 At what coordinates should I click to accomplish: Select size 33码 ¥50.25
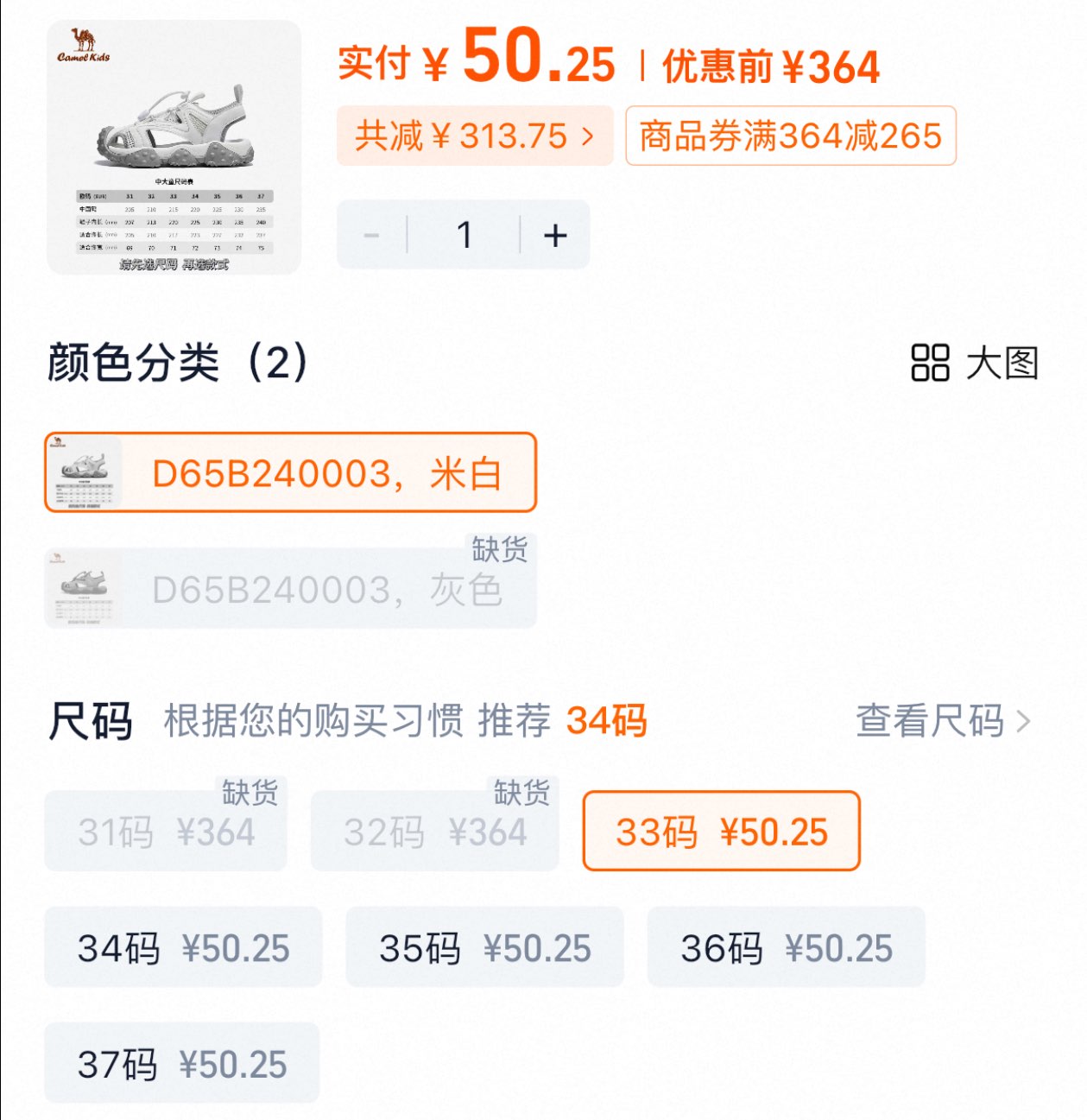(x=721, y=832)
